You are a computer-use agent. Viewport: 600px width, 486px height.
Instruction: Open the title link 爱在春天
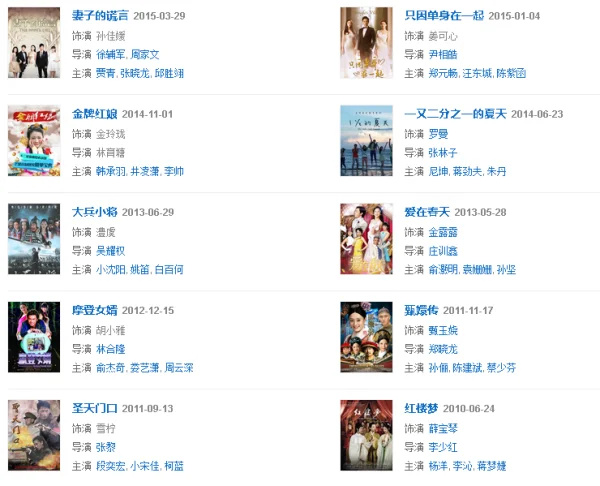pos(427,212)
